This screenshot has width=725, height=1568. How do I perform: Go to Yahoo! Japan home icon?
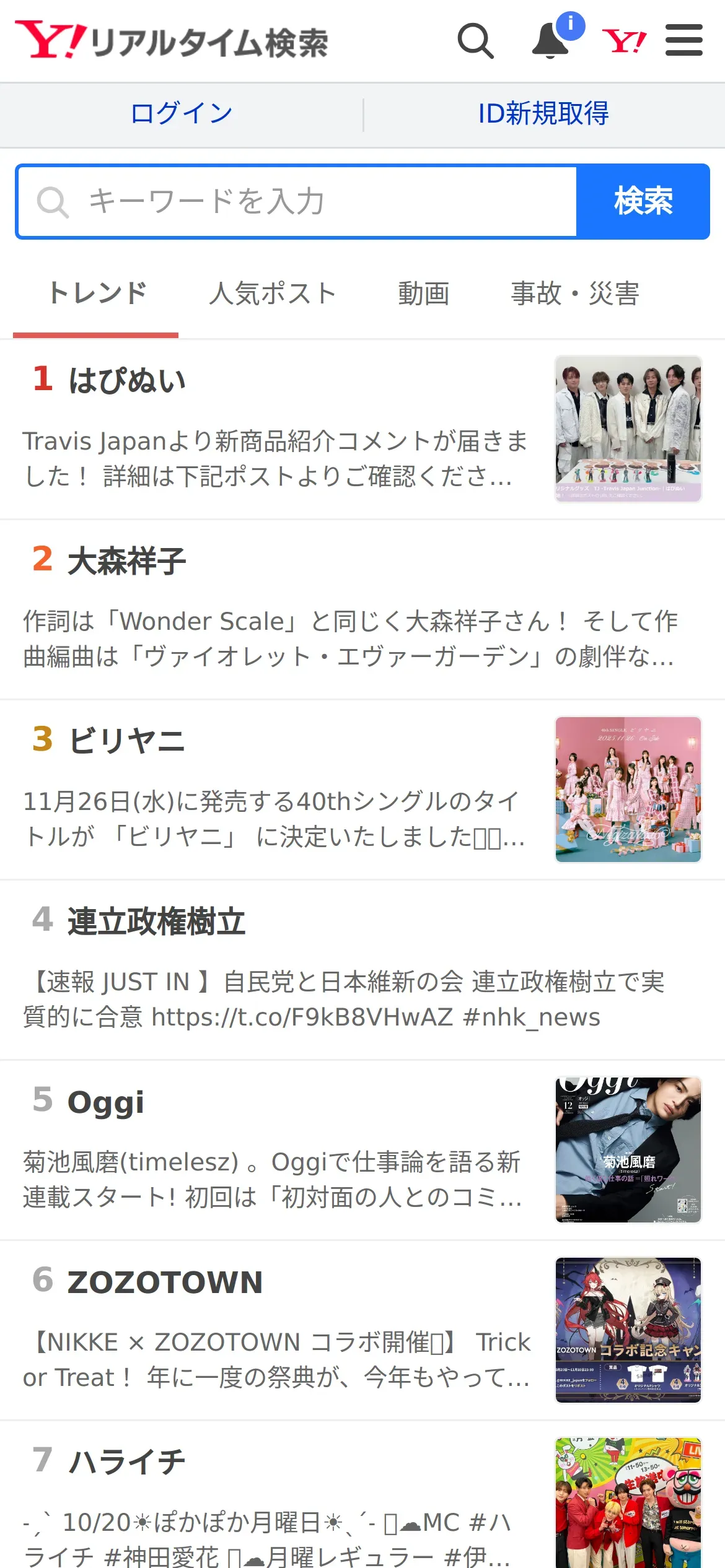click(x=624, y=41)
